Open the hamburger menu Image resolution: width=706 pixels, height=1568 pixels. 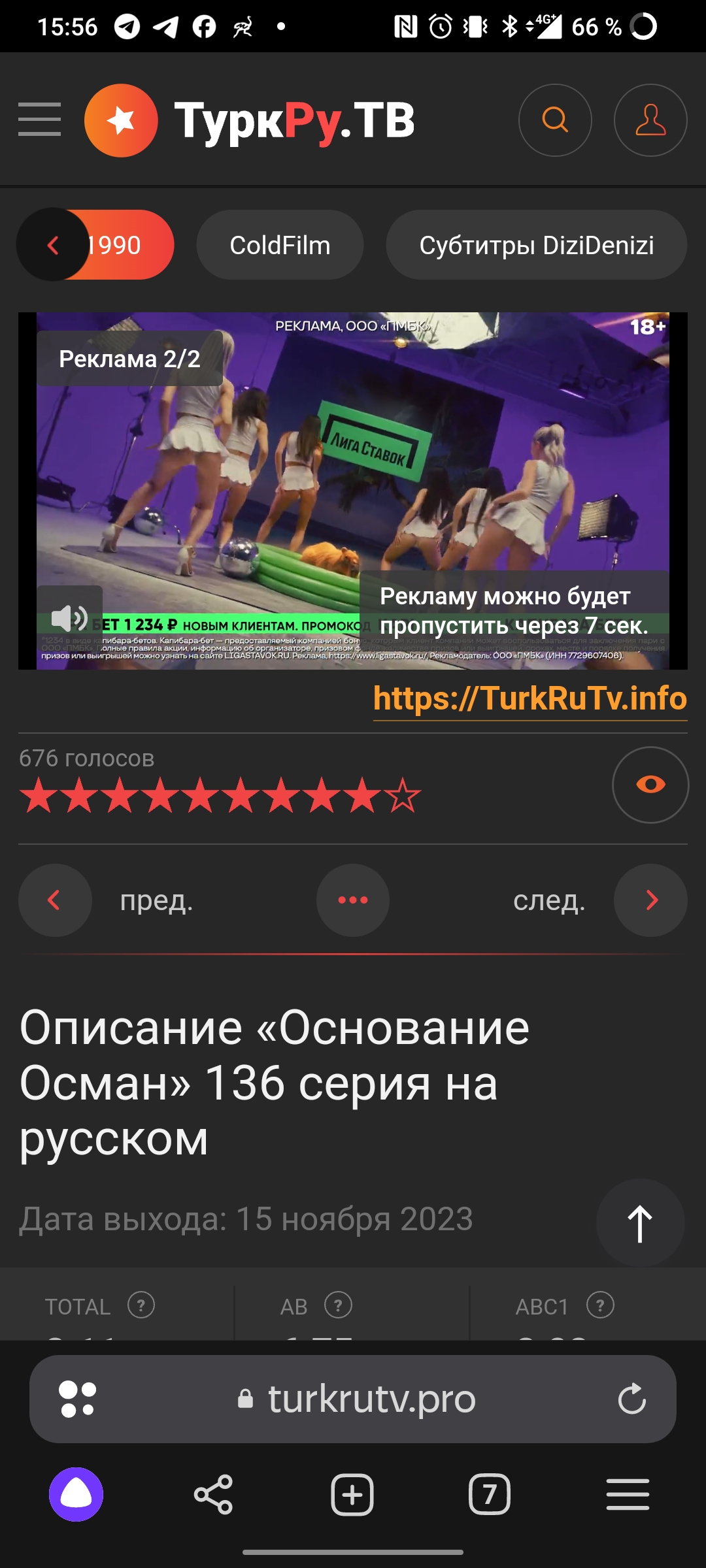coord(39,120)
